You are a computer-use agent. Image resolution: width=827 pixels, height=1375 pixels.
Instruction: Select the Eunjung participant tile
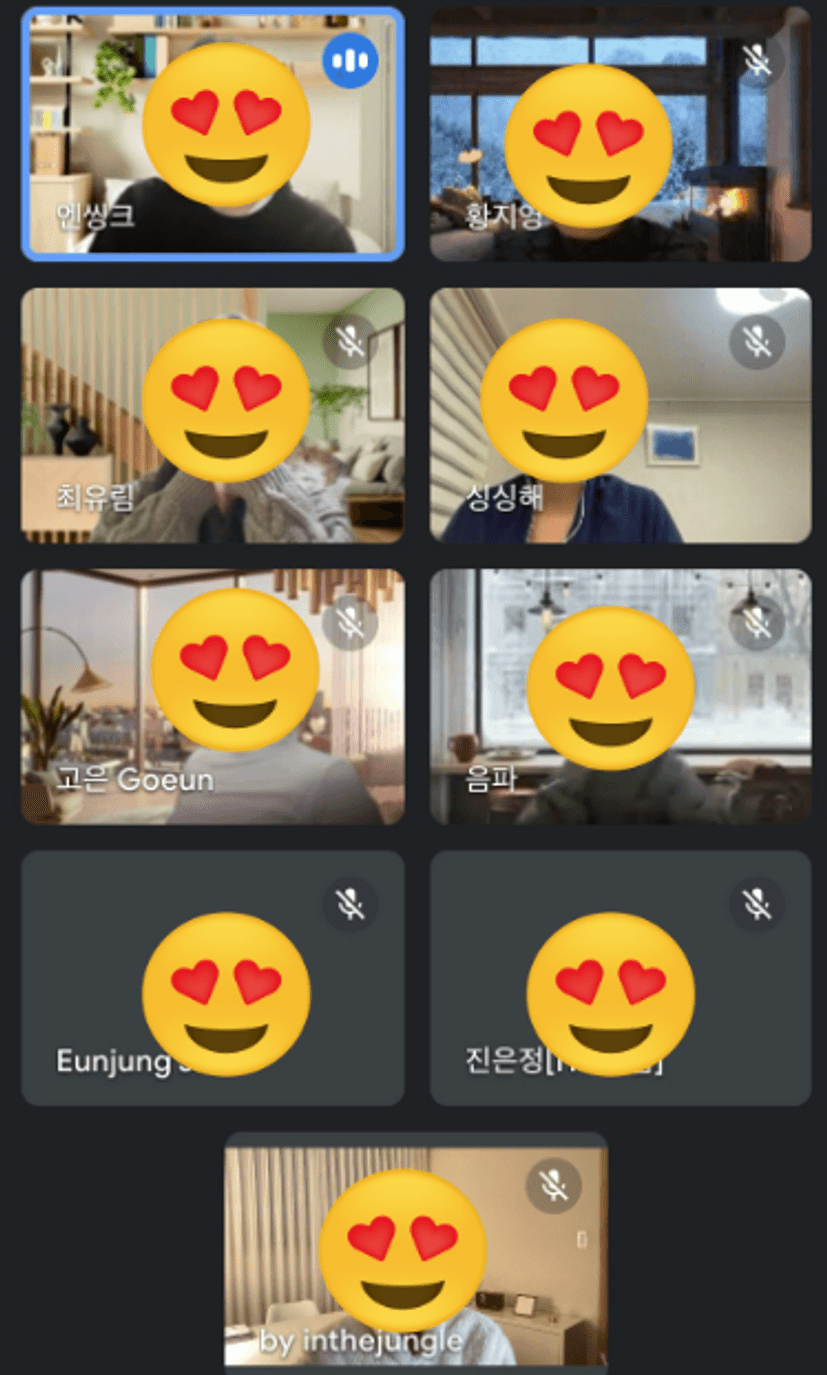click(213, 978)
